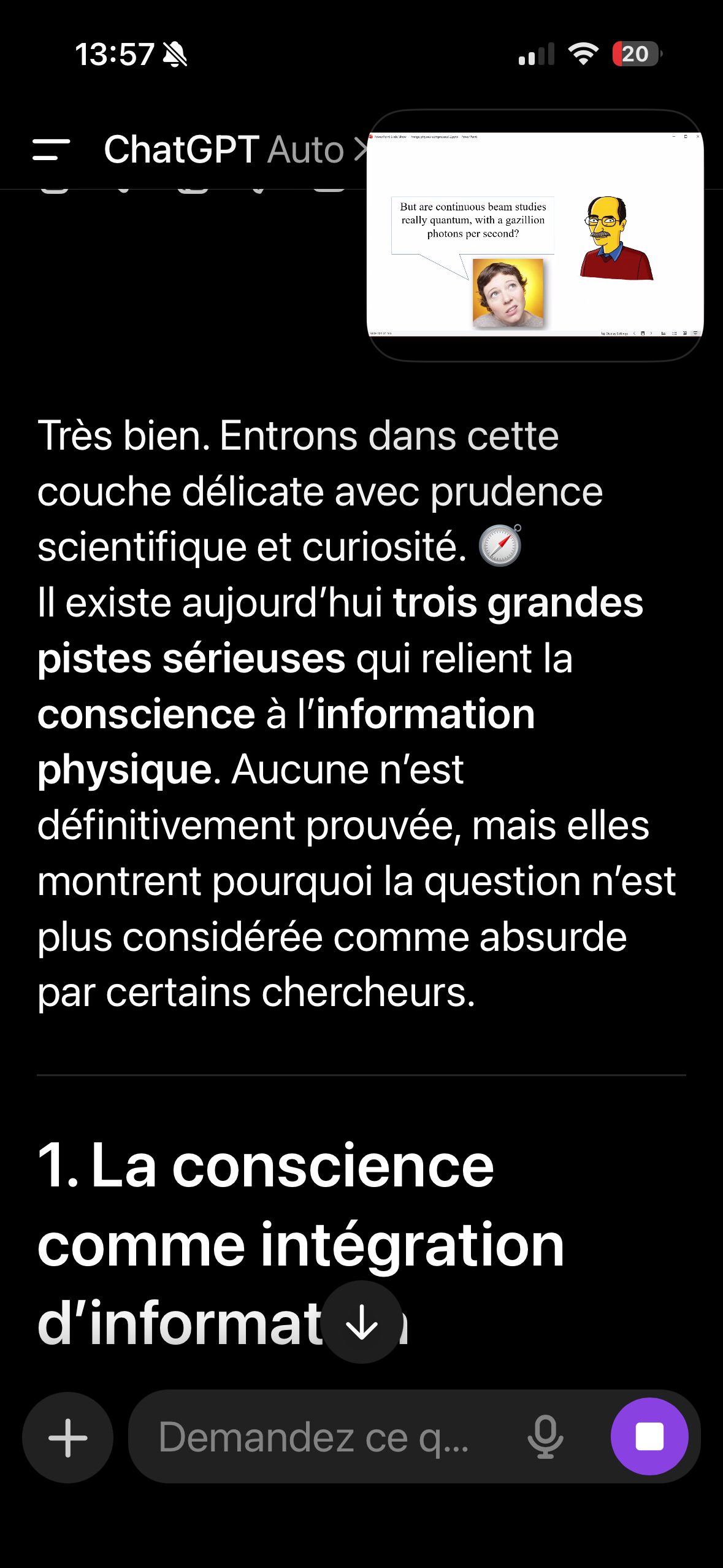This screenshot has height=1568, width=723.
Task: Jump to the bottom of the conversation
Action: pos(362,1321)
